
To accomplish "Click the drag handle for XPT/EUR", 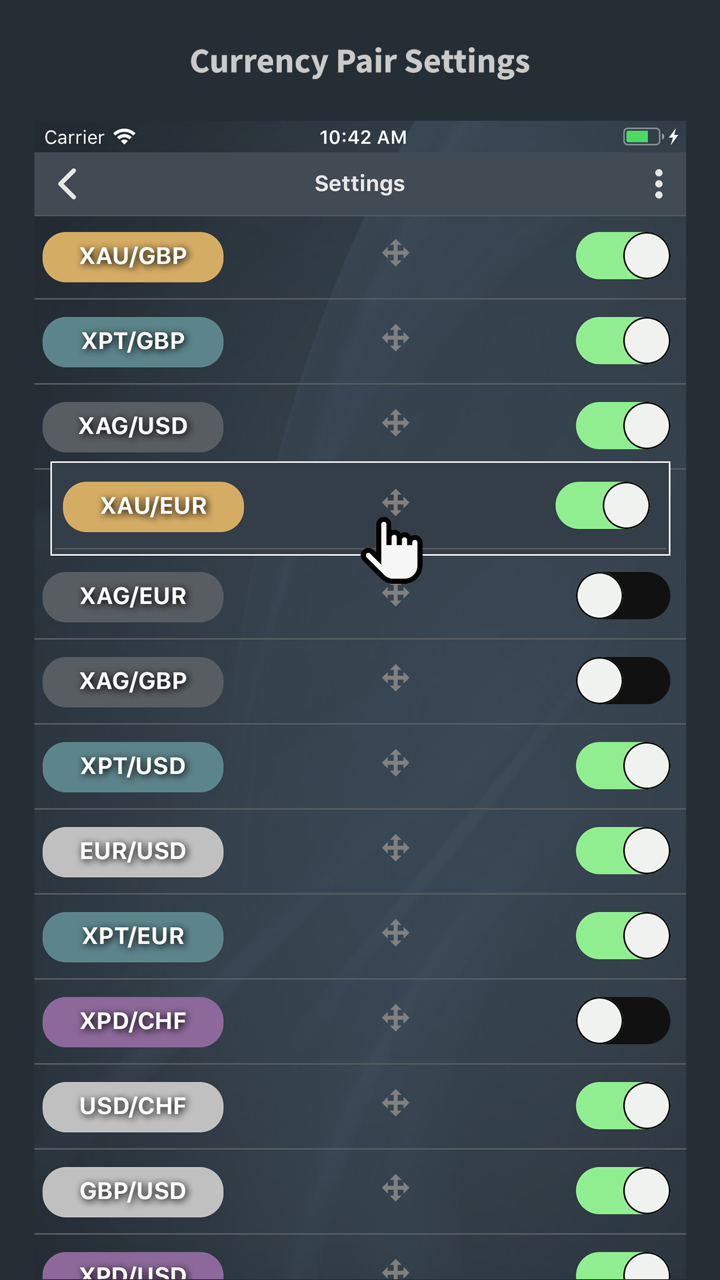I will pyautogui.click(x=395, y=933).
